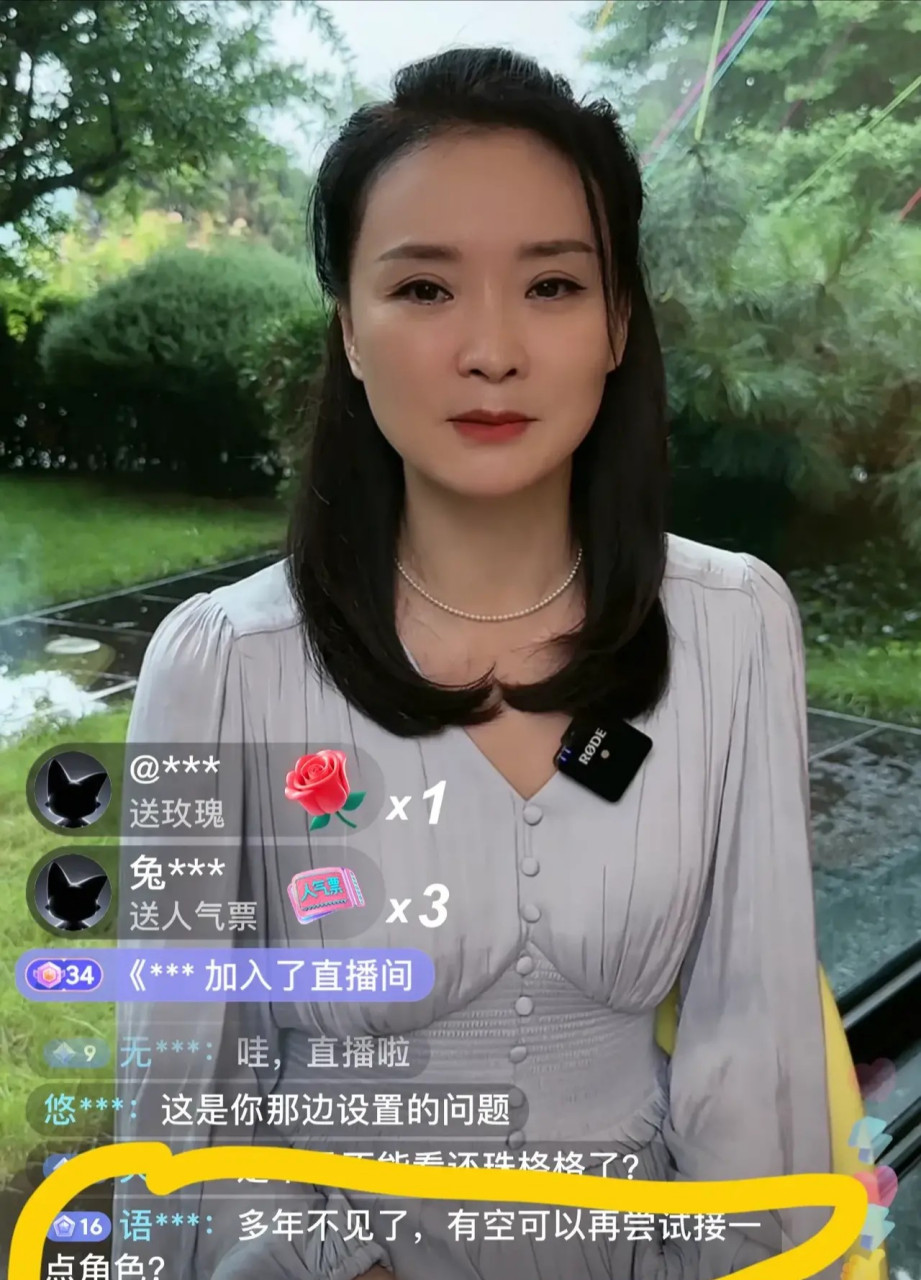Click the level 34 badge on the join notice

60,975
